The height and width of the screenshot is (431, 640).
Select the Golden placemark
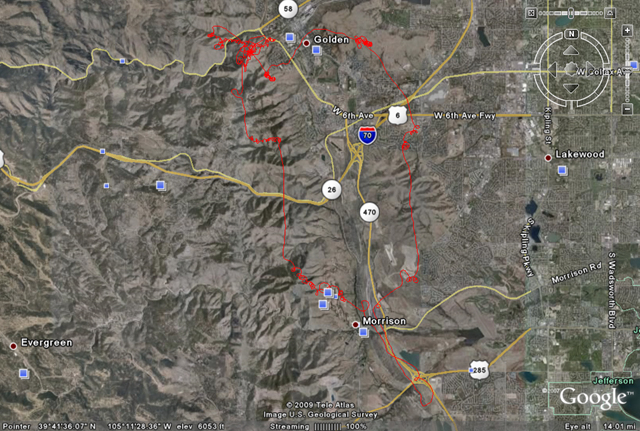click(x=306, y=42)
